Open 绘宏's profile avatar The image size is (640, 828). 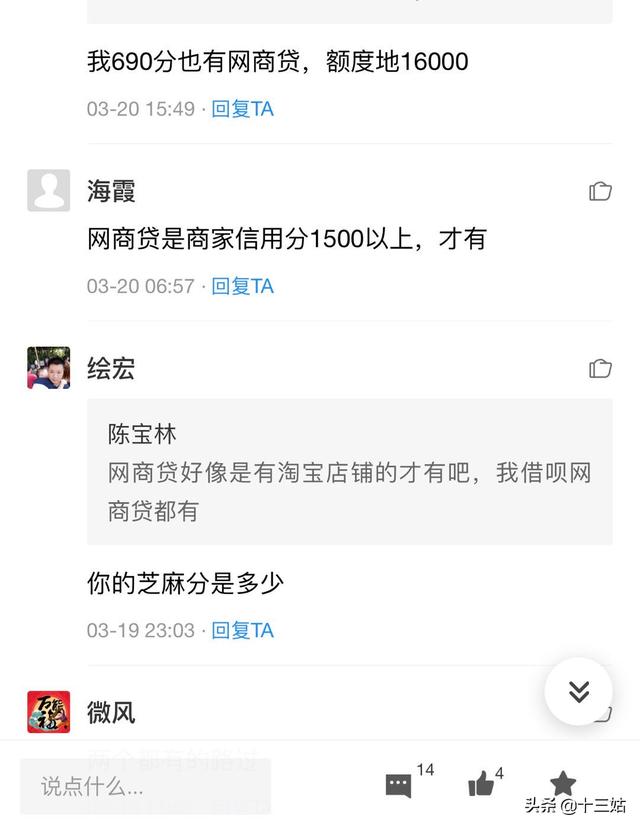(48, 368)
